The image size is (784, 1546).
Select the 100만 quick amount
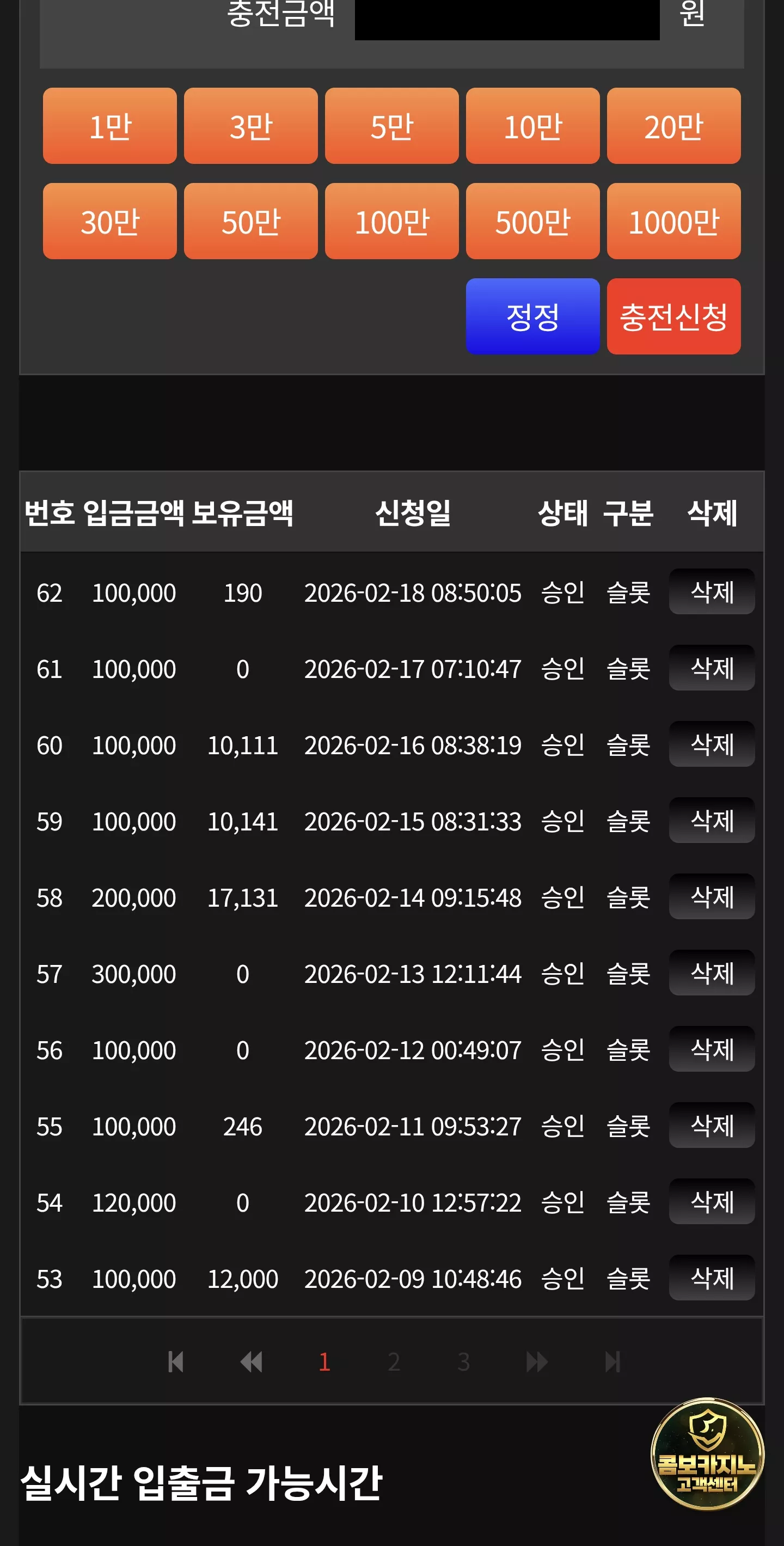pyautogui.click(x=391, y=222)
